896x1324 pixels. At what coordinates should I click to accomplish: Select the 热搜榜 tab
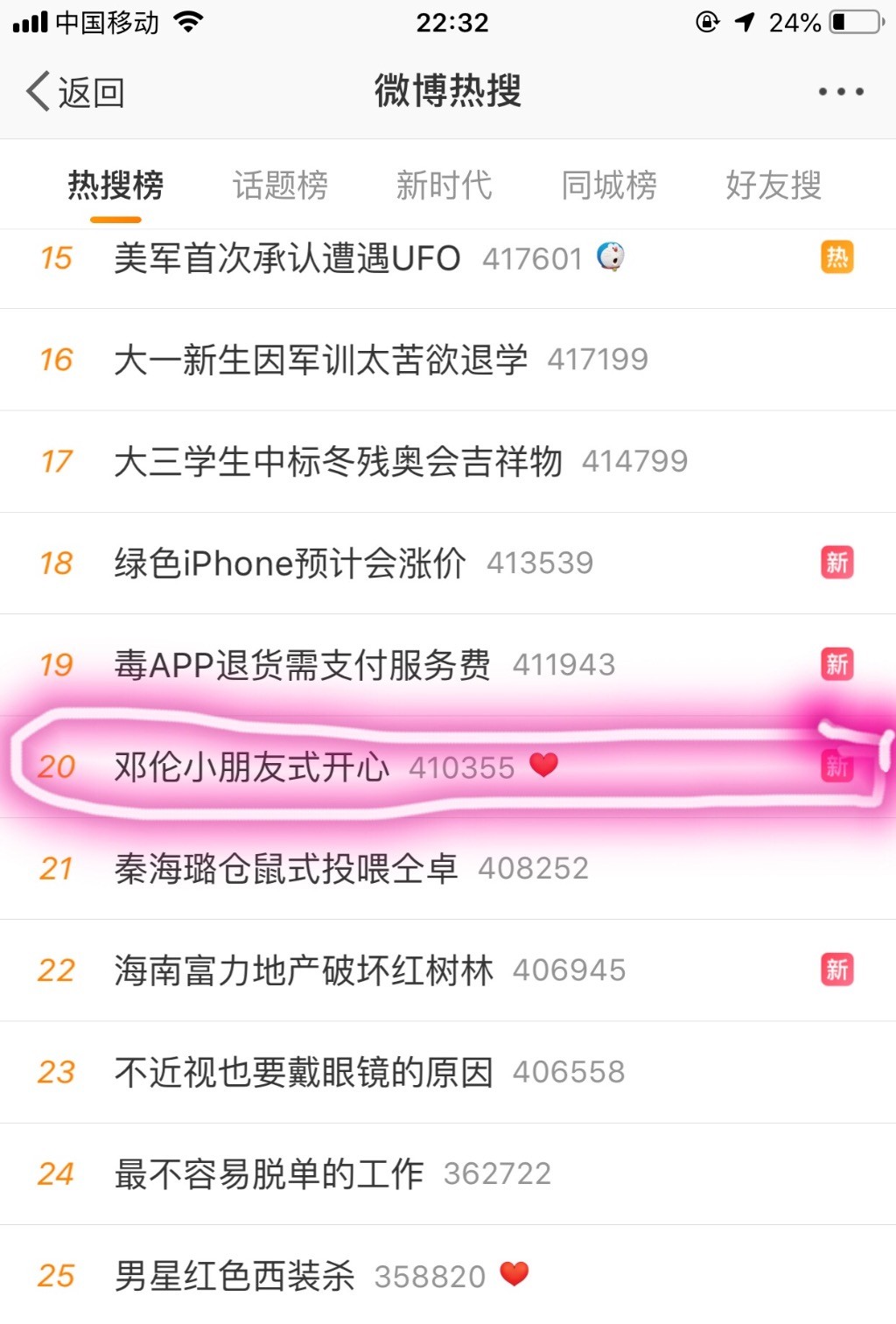tap(115, 186)
